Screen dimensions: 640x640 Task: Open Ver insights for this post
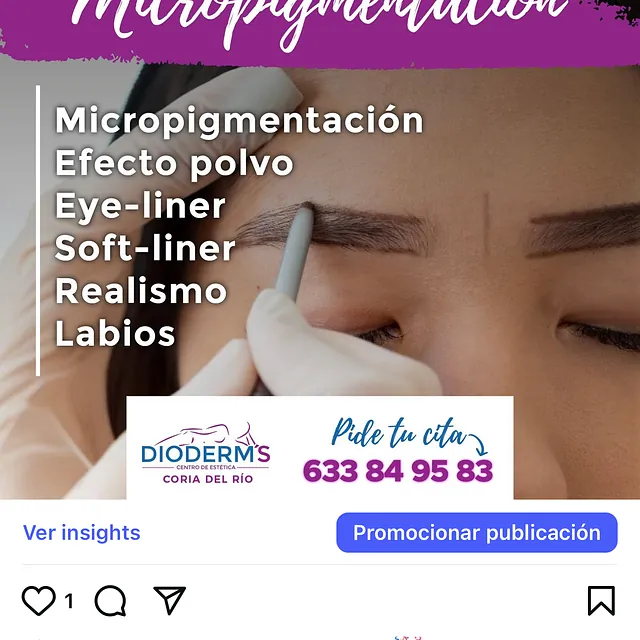click(82, 533)
